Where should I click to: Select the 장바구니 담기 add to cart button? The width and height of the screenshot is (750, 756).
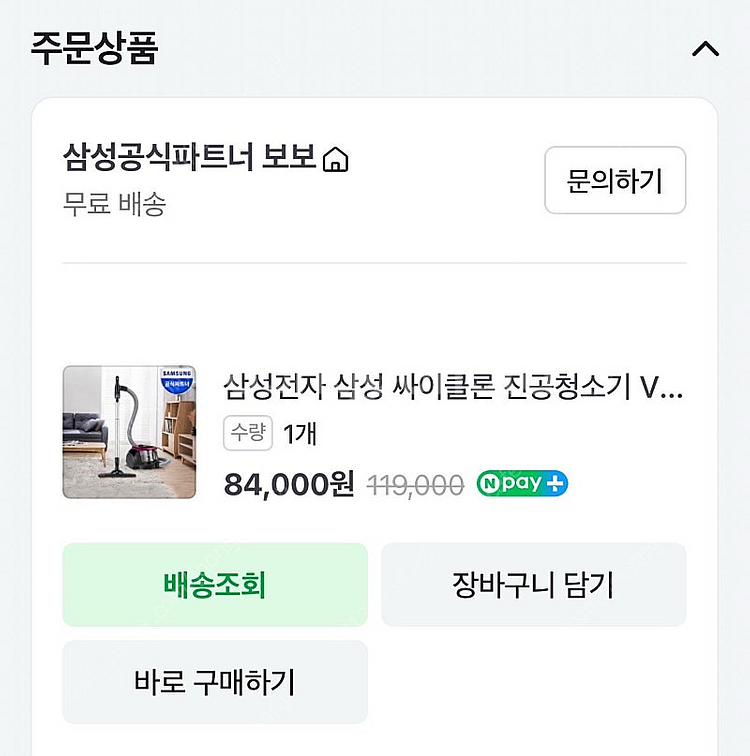pyautogui.click(x=534, y=585)
